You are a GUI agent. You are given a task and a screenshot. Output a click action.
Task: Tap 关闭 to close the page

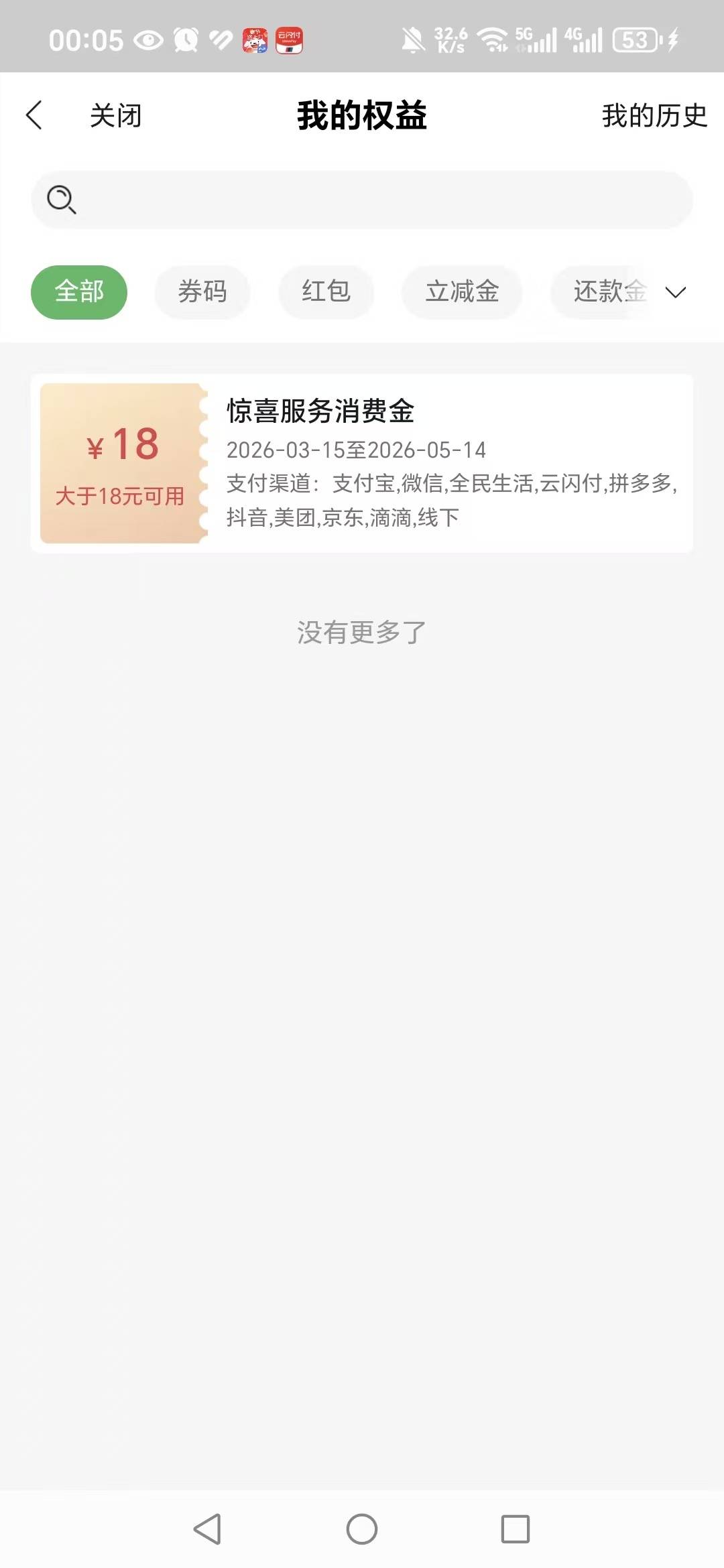tap(115, 115)
